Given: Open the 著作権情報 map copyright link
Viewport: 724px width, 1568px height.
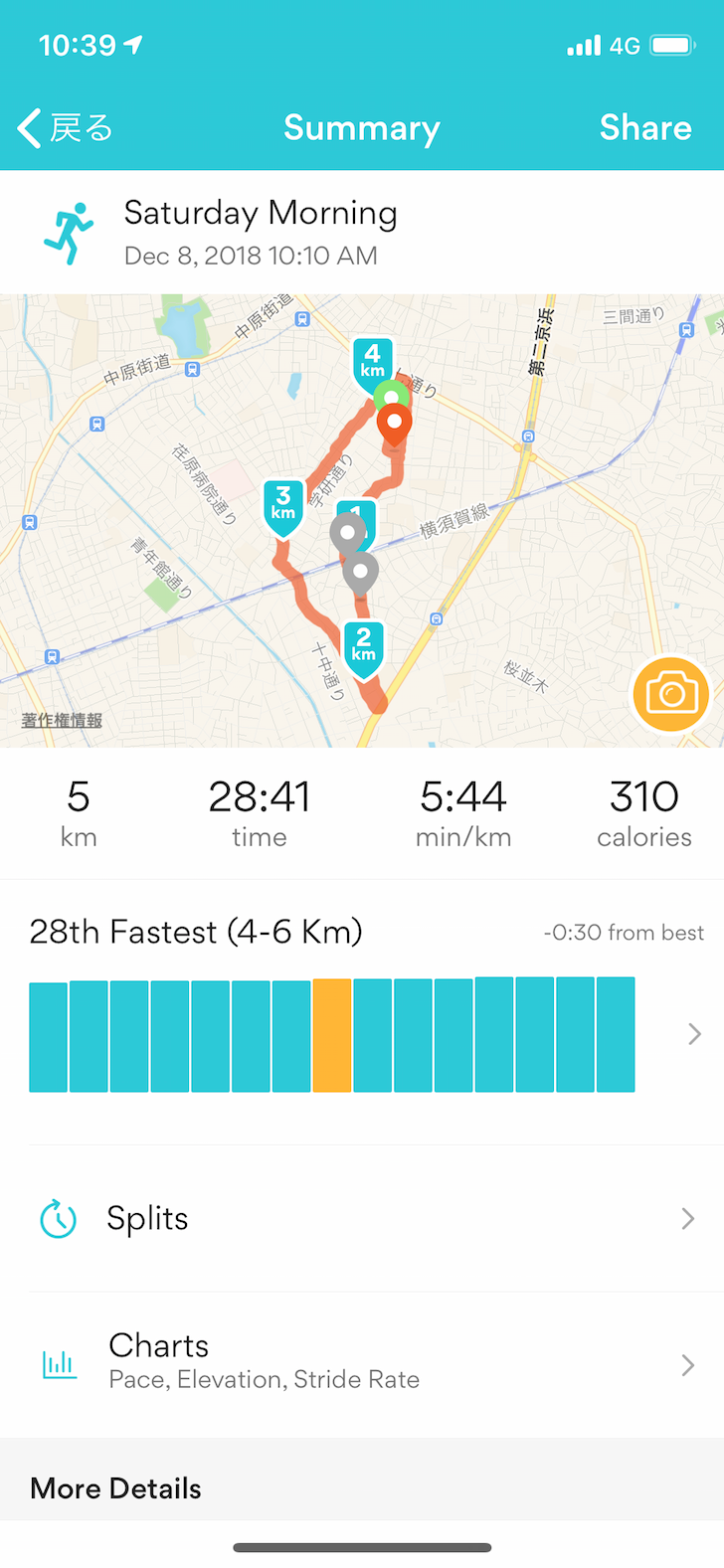Looking at the screenshot, I should pyautogui.click(x=62, y=721).
